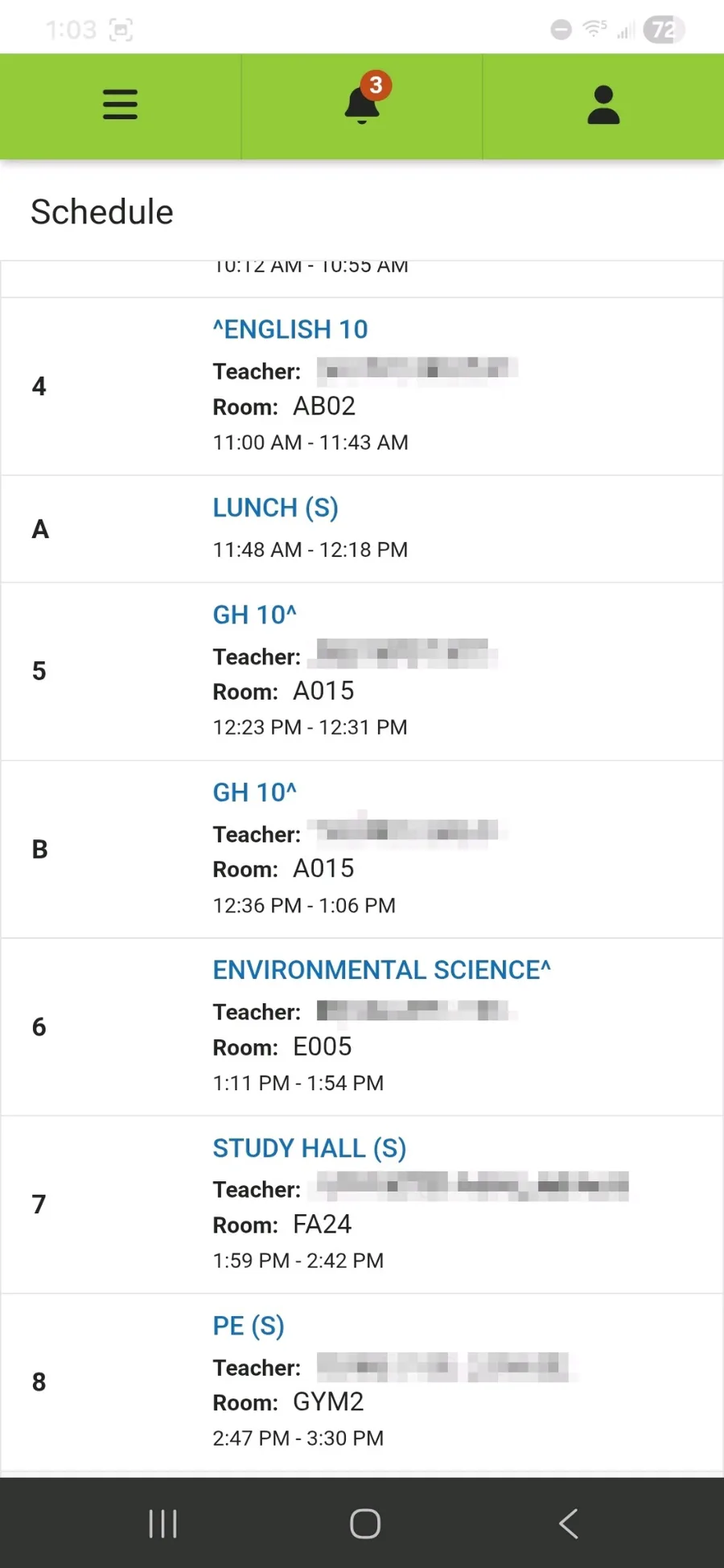View the ENVIRONMENTAL SCIENCE^ course

(x=381, y=971)
